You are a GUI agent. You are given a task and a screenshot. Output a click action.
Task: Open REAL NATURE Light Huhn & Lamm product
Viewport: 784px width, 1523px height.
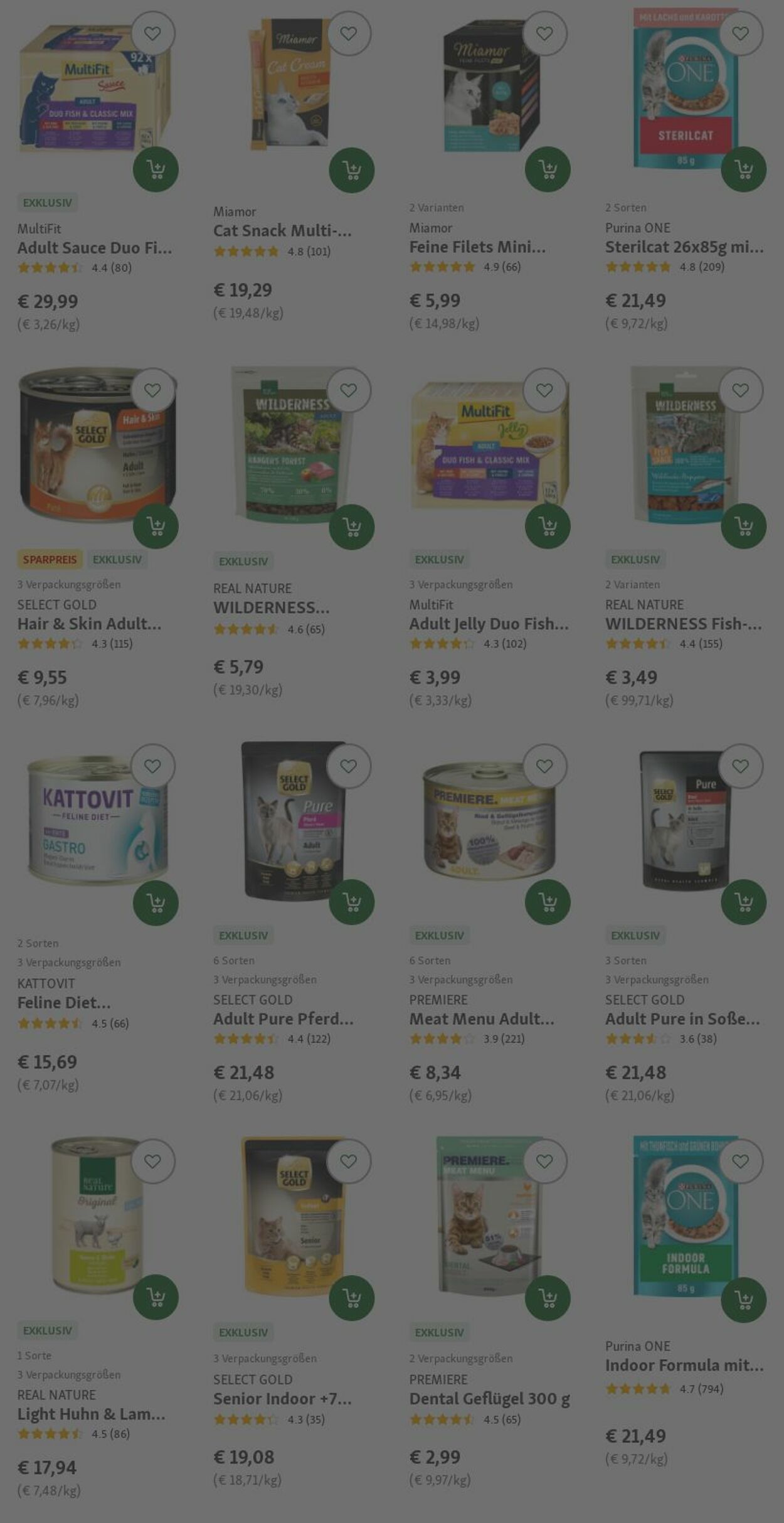pyautogui.click(x=91, y=1414)
